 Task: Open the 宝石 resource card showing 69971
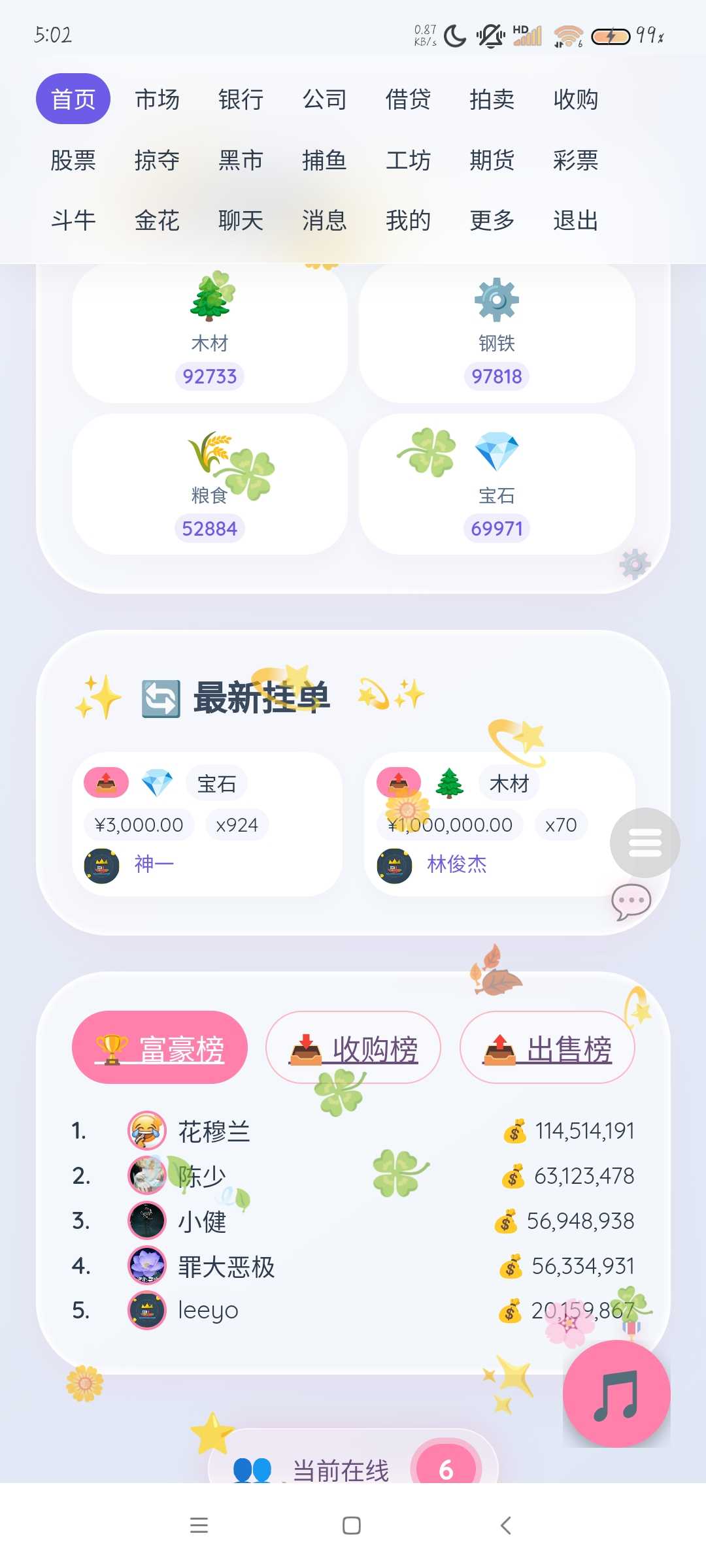(497, 485)
